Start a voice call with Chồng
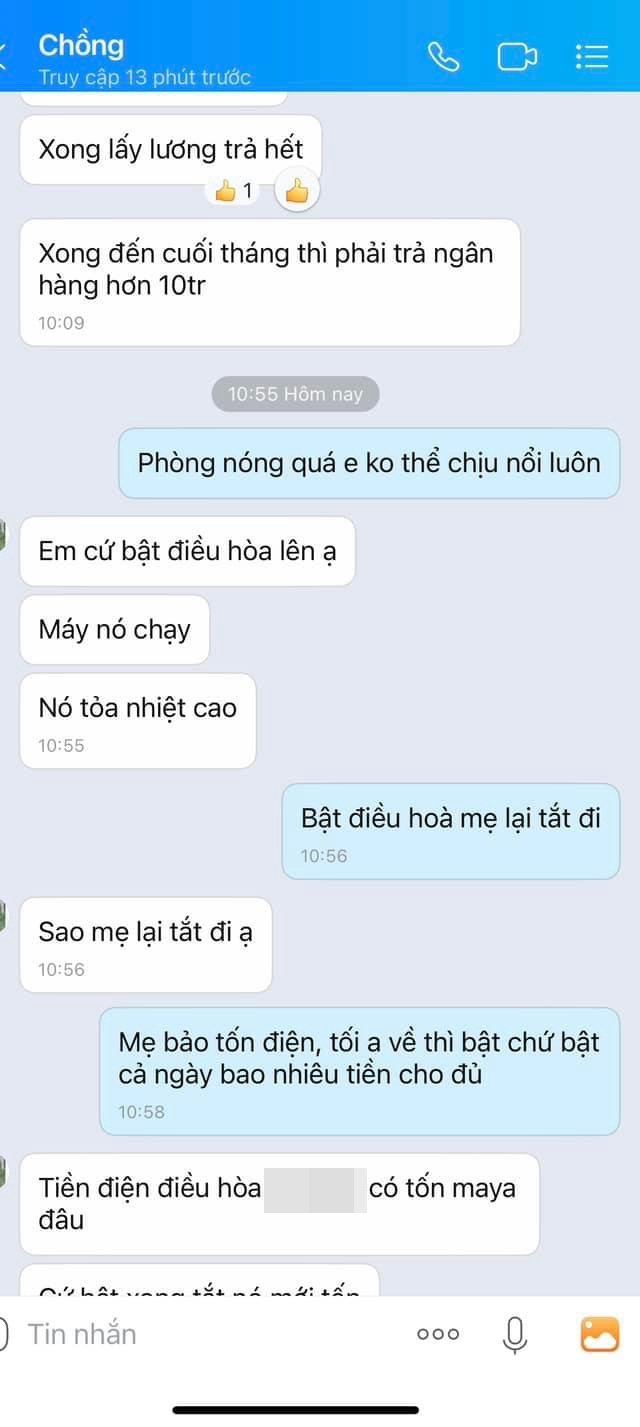 pos(443,57)
